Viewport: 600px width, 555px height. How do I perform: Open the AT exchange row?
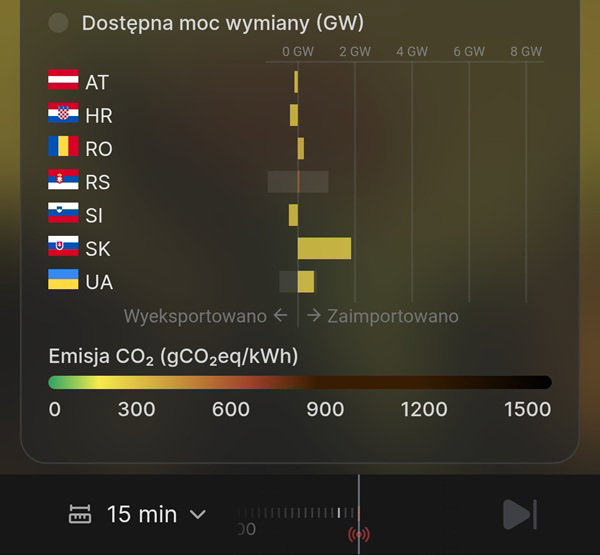(296, 82)
